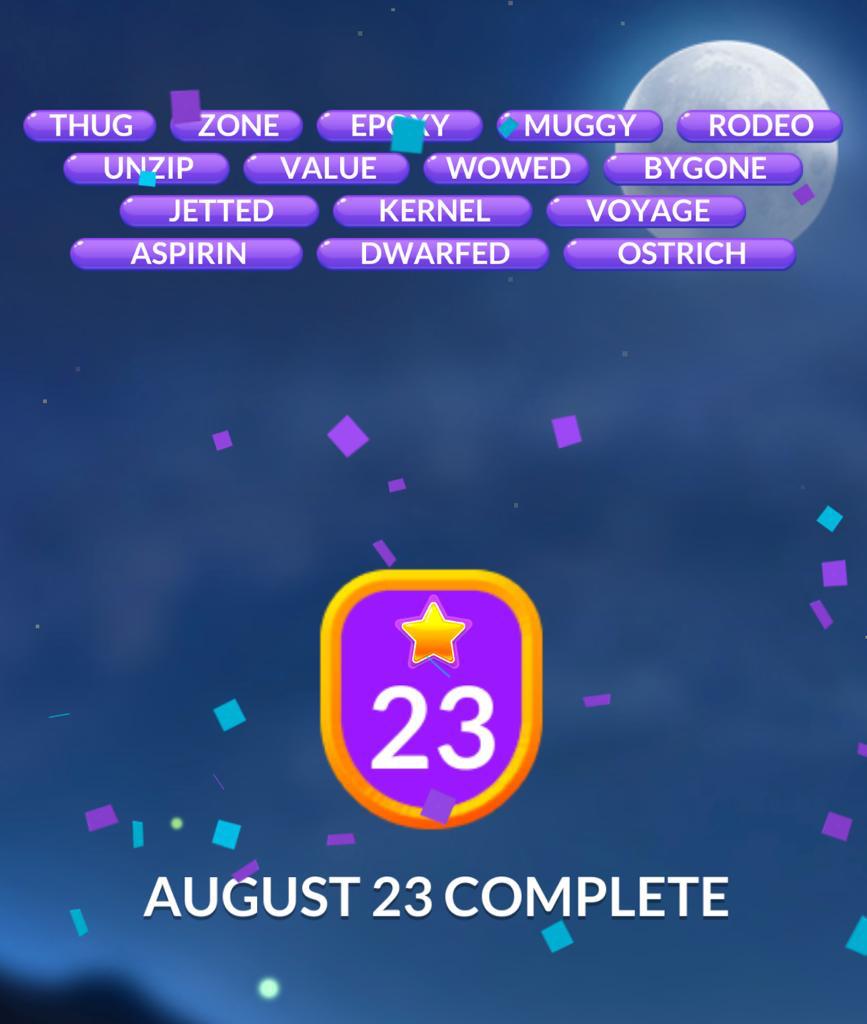
Task: Open the MUGGY word chip
Action: 580,126
